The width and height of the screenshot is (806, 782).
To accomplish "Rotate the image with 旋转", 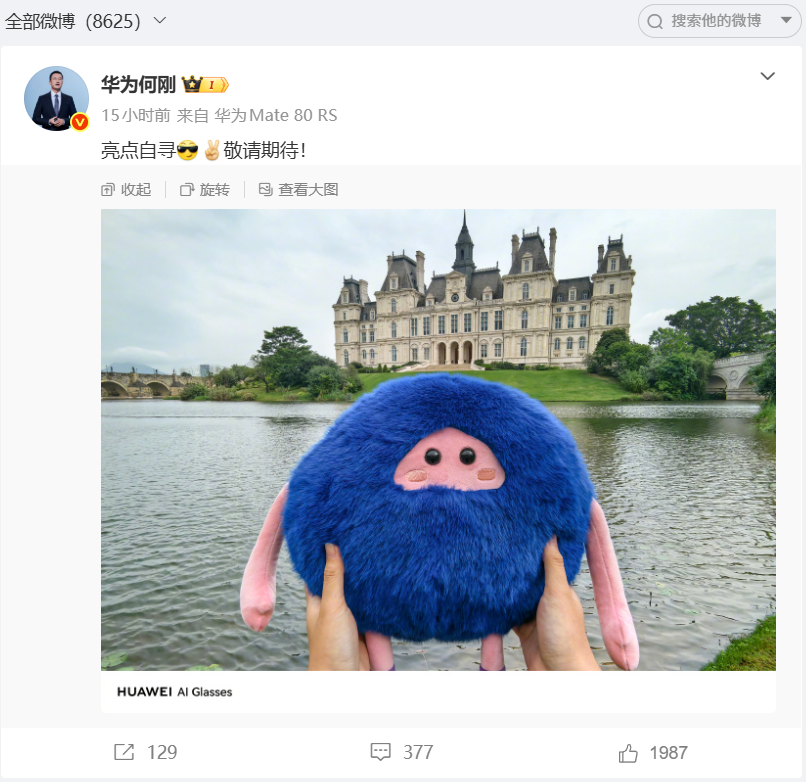I will [205, 190].
